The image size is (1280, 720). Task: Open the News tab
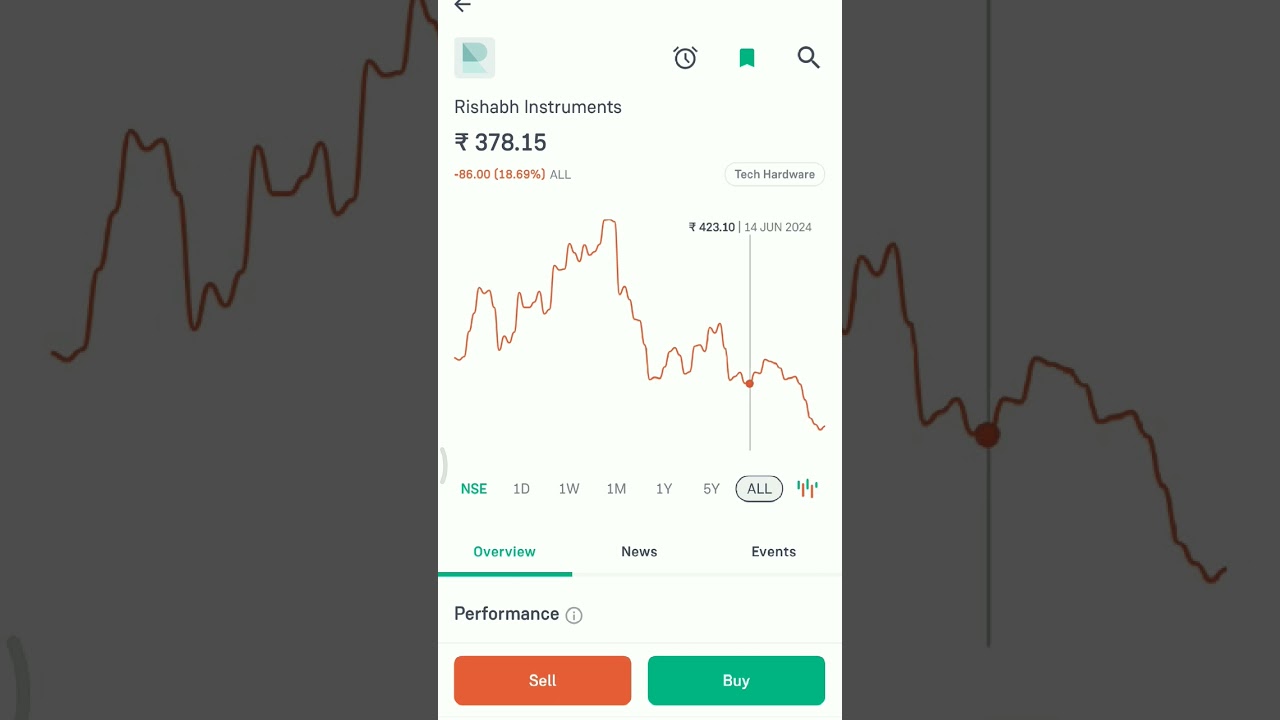(x=639, y=552)
